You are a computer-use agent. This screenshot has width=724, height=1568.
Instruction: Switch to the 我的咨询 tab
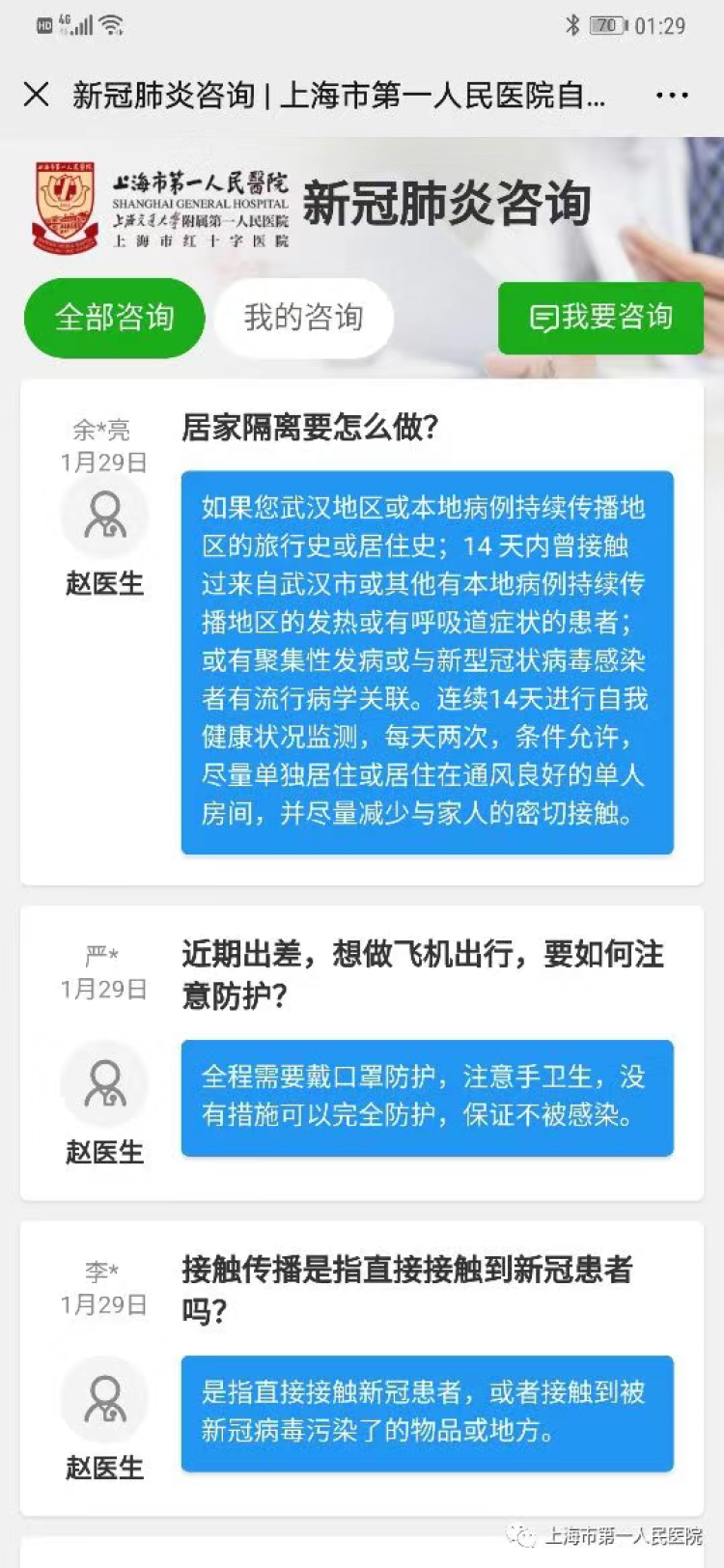coord(304,318)
